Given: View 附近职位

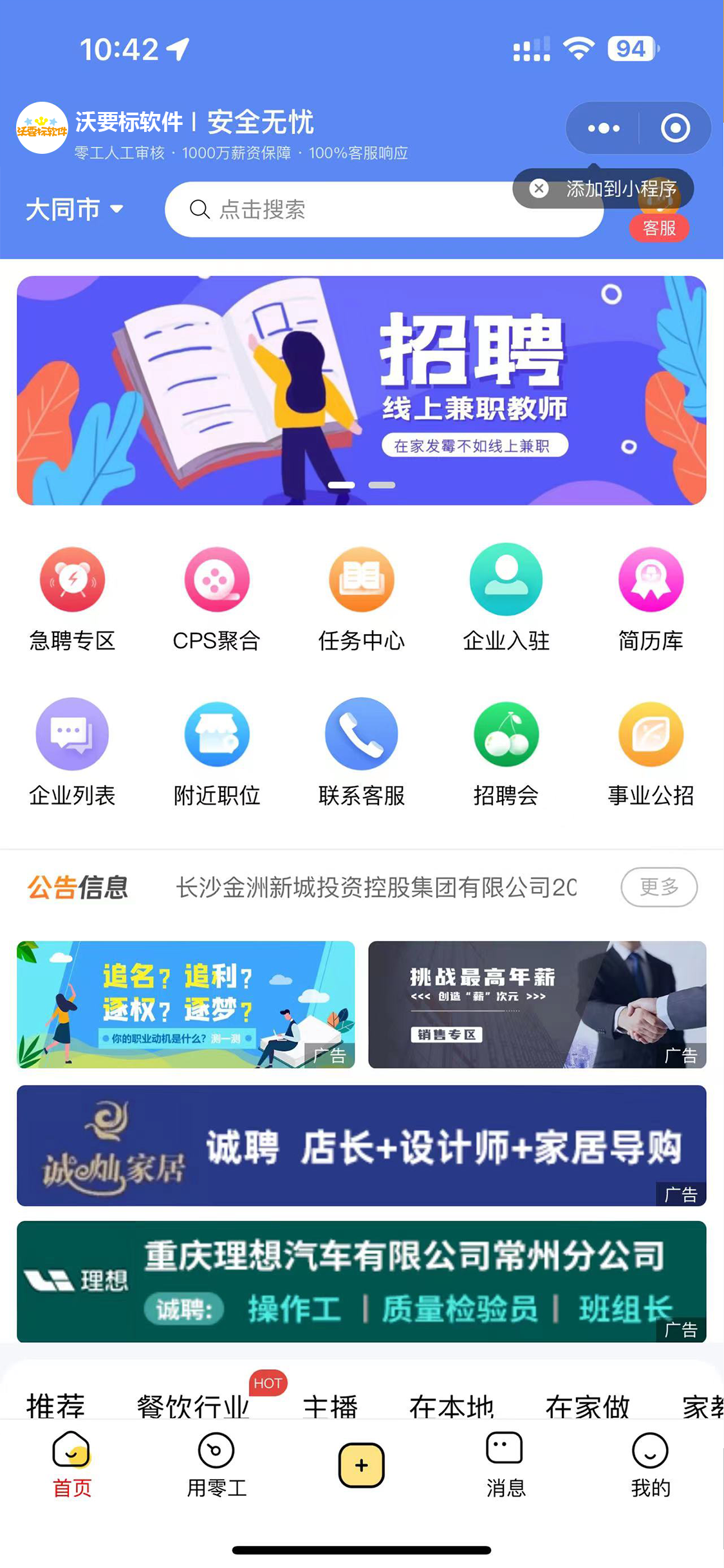Looking at the screenshot, I should pyautogui.click(x=217, y=751).
